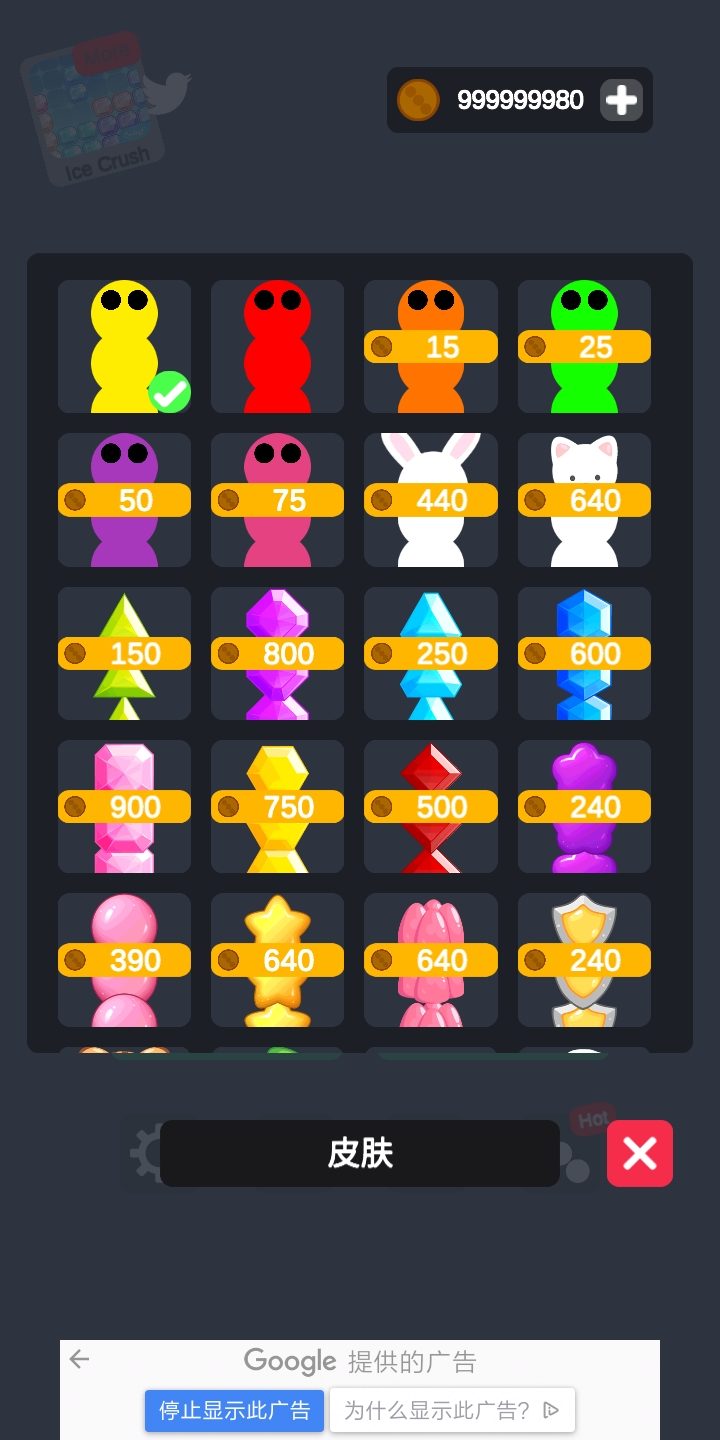Image resolution: width=720 pixels, height=1440 pixels.
Task: Close the skins shop panel
Action: pyautogui.click(x=639, y=1153)
